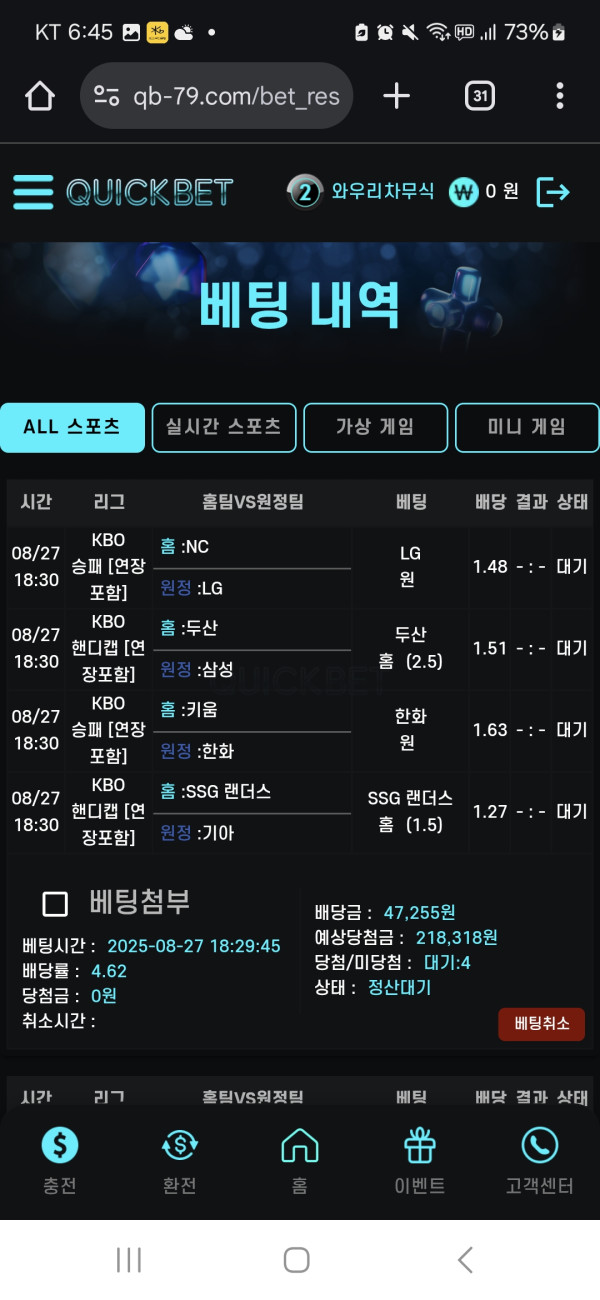Open the 홈 tab in bottom bar

click(299, 1160)
